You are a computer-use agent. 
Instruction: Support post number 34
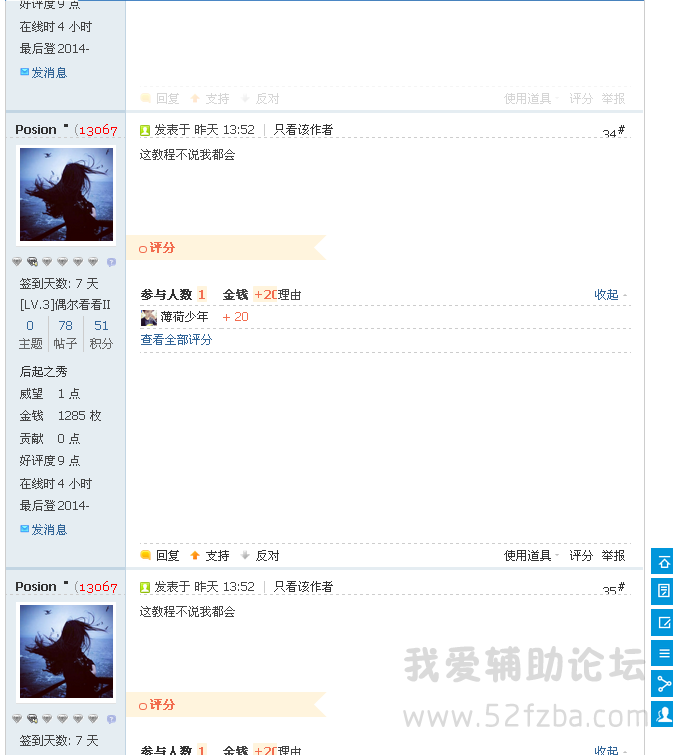[210, 555]
